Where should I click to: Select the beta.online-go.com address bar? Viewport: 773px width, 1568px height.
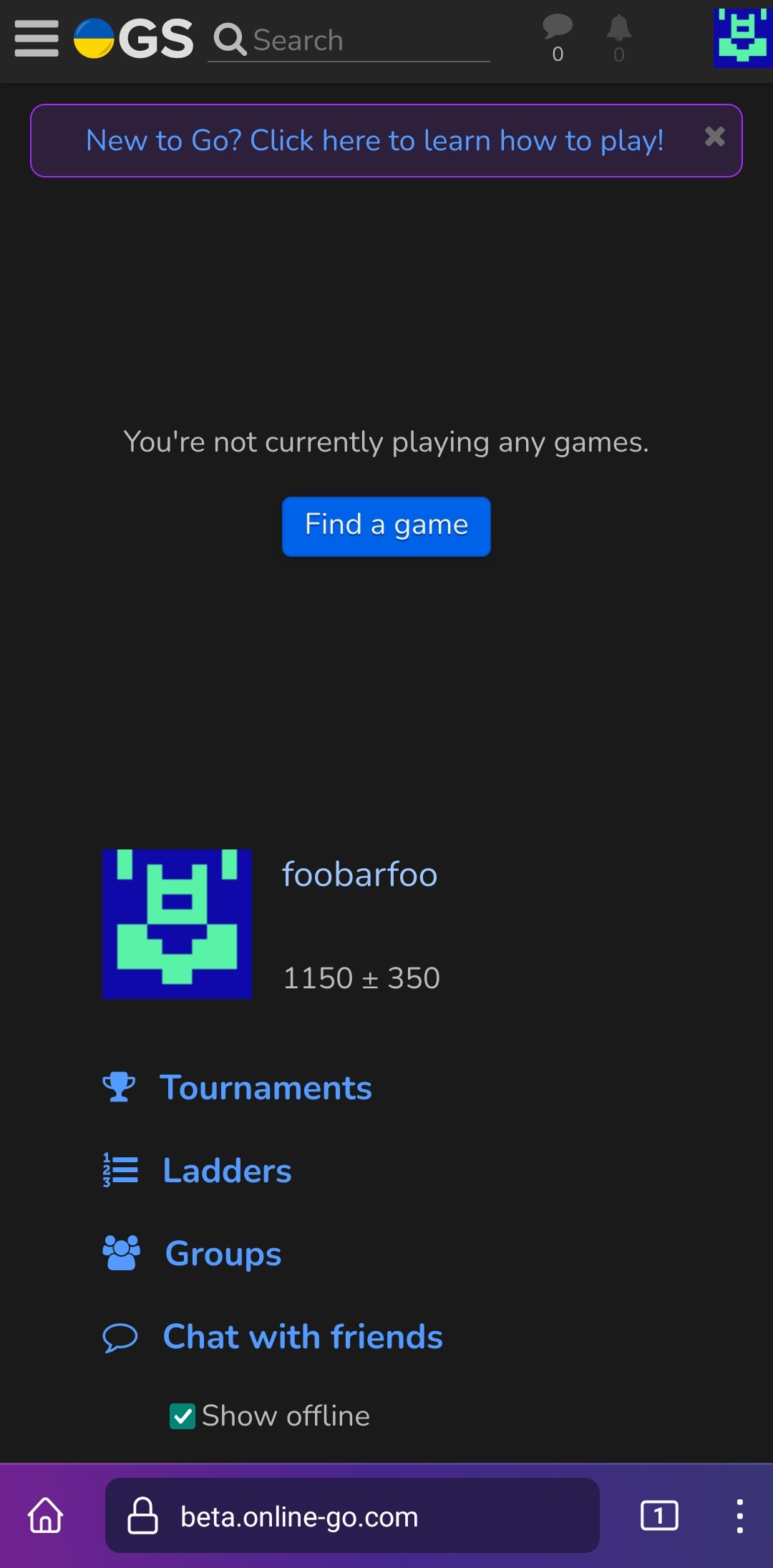coord(352,1515)
